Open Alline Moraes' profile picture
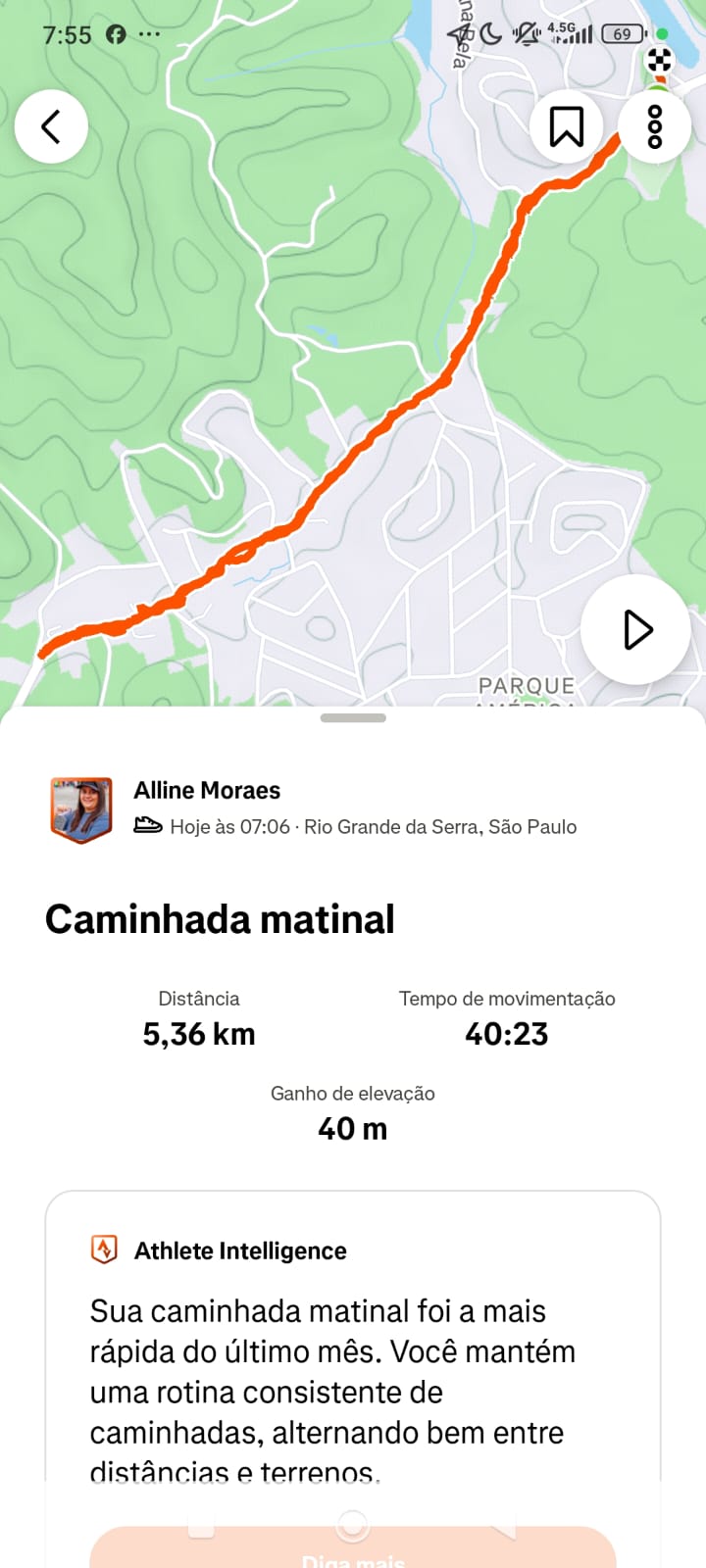 80,809
